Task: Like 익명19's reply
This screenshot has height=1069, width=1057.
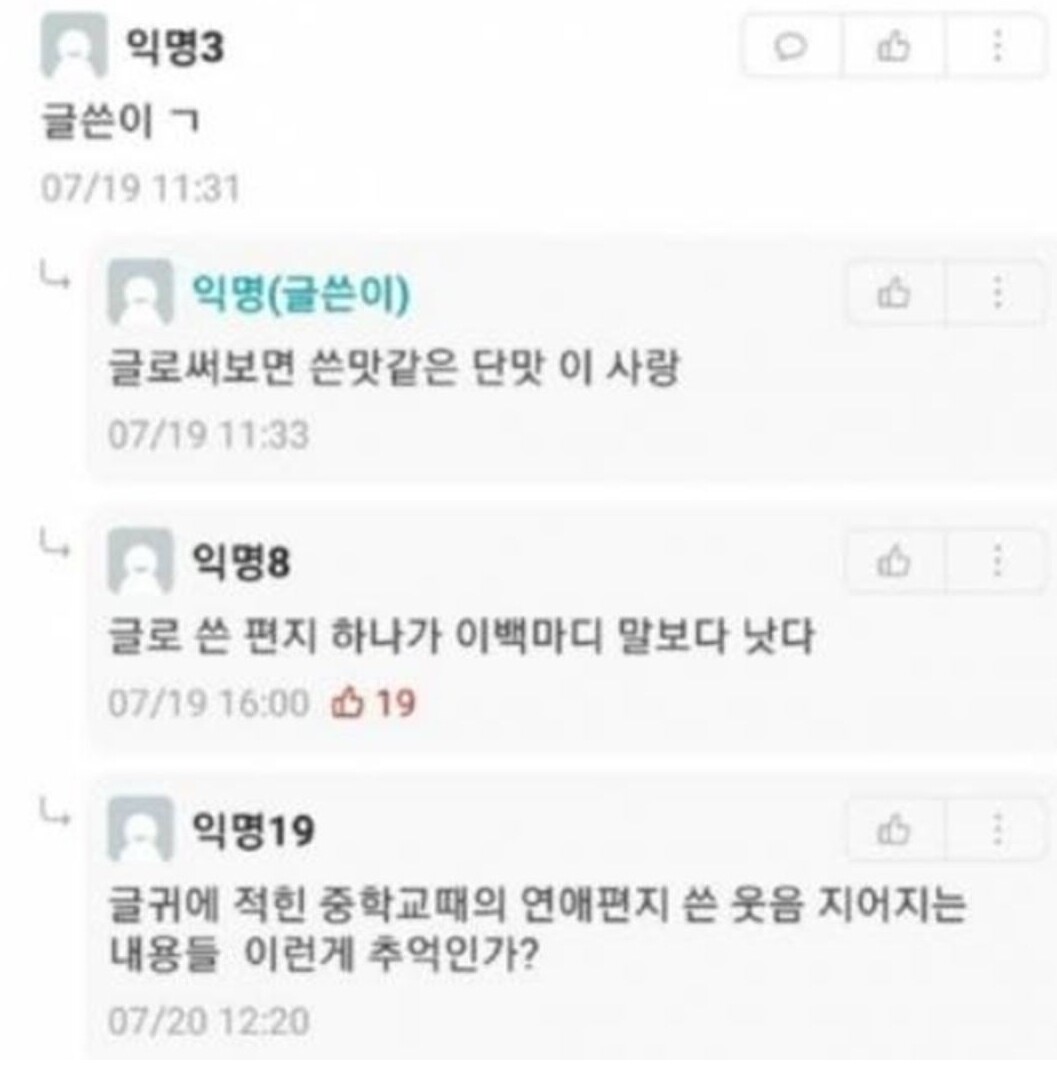Action: (894, 828)
